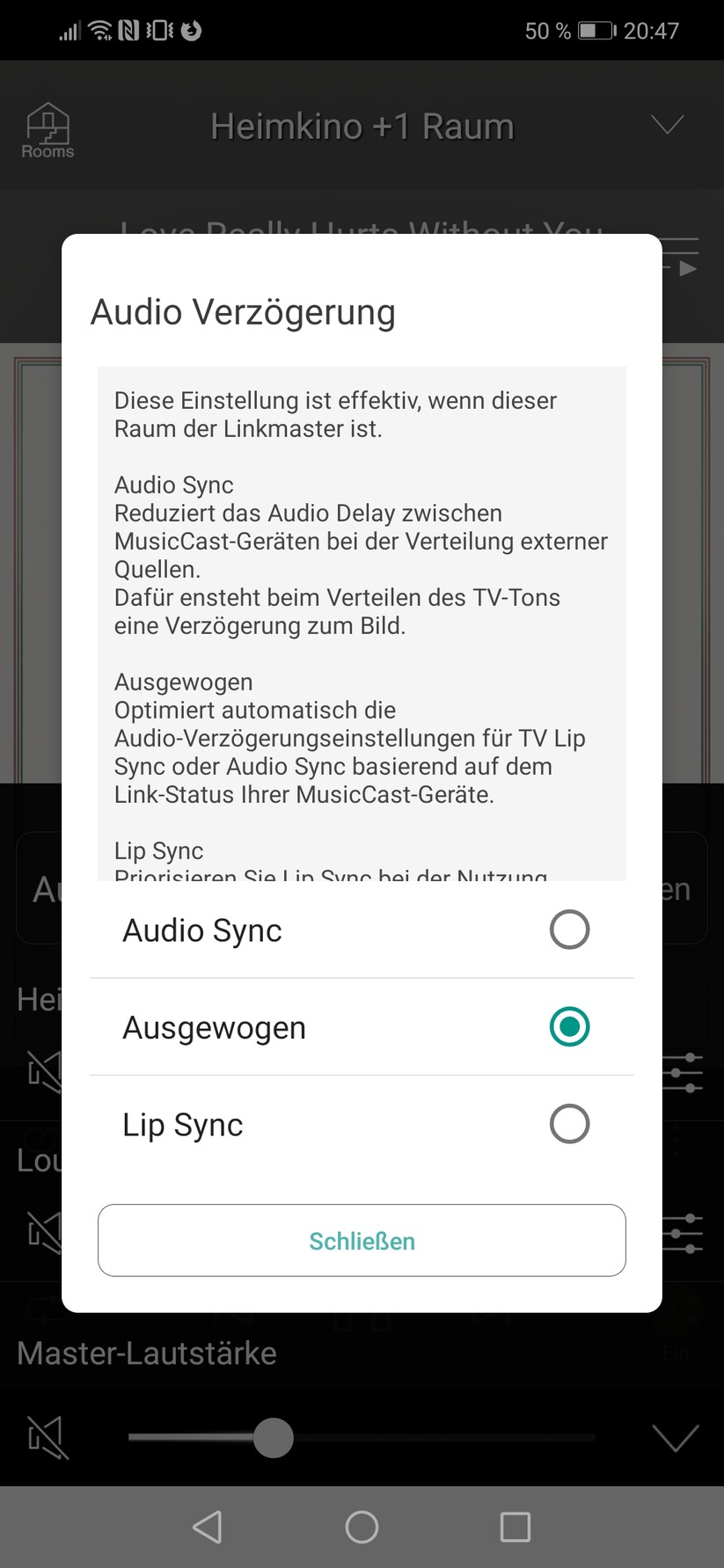This screenshot has height=1568, width=724.
Task: Select the Audio Sync option
Action: [x=568, y=930]
